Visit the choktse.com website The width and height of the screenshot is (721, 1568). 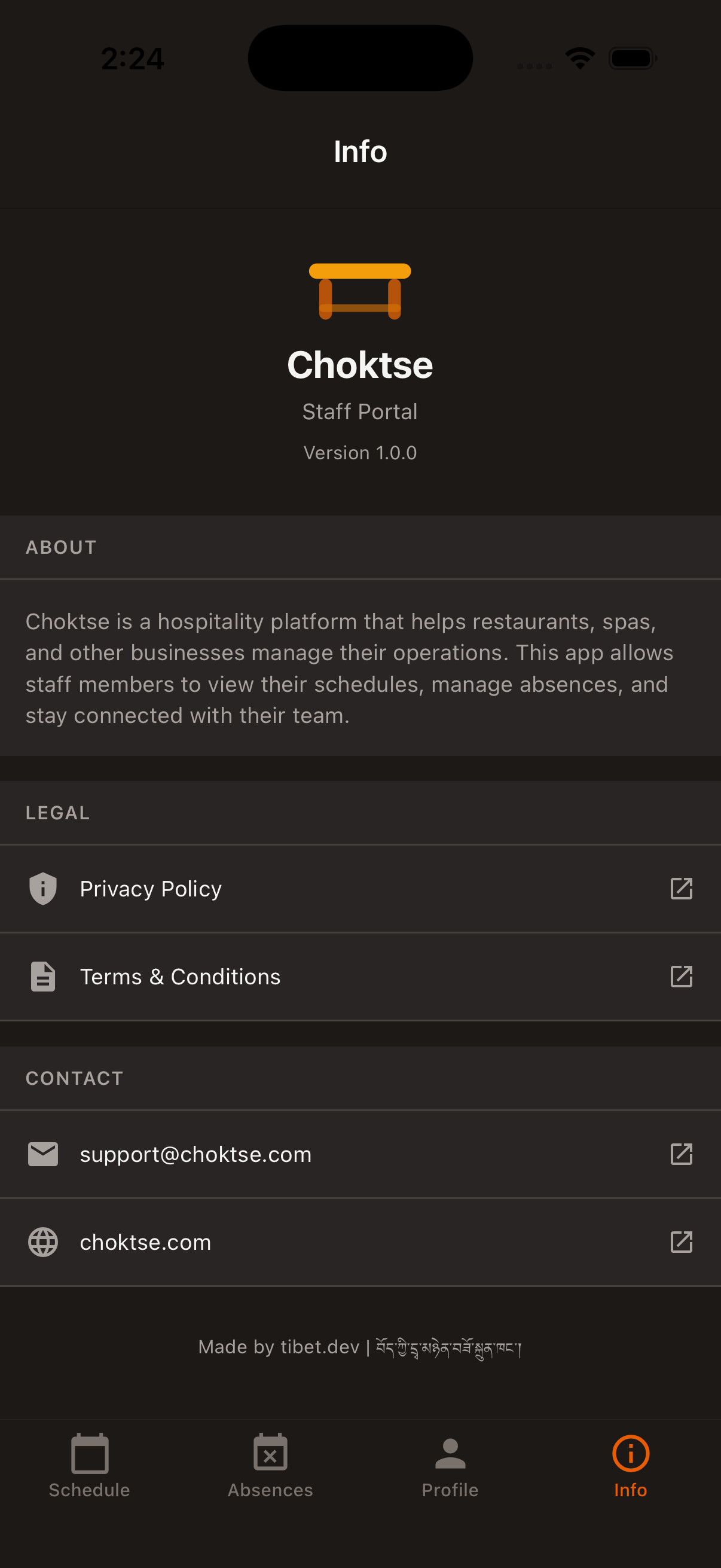[360, 1242]
